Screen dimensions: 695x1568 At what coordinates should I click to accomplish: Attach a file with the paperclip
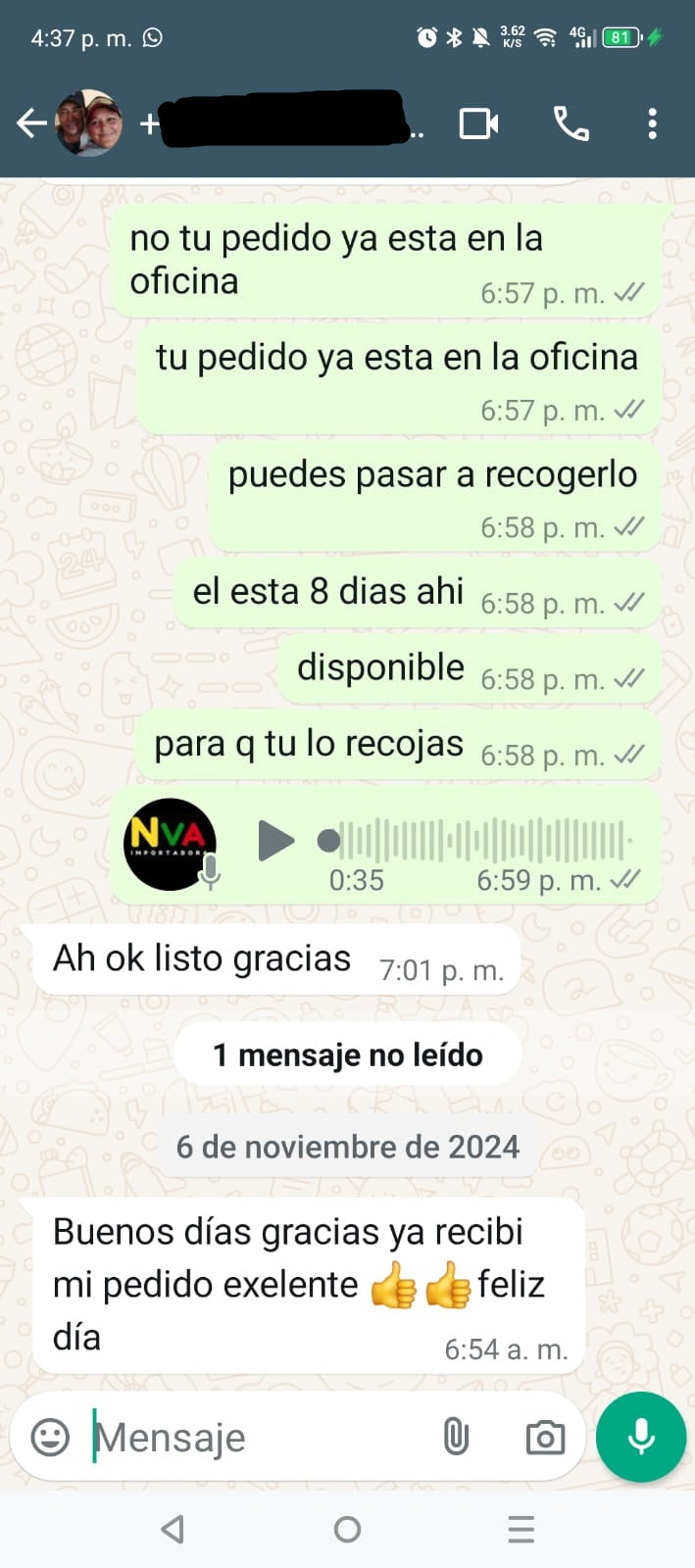[456, 1437]
